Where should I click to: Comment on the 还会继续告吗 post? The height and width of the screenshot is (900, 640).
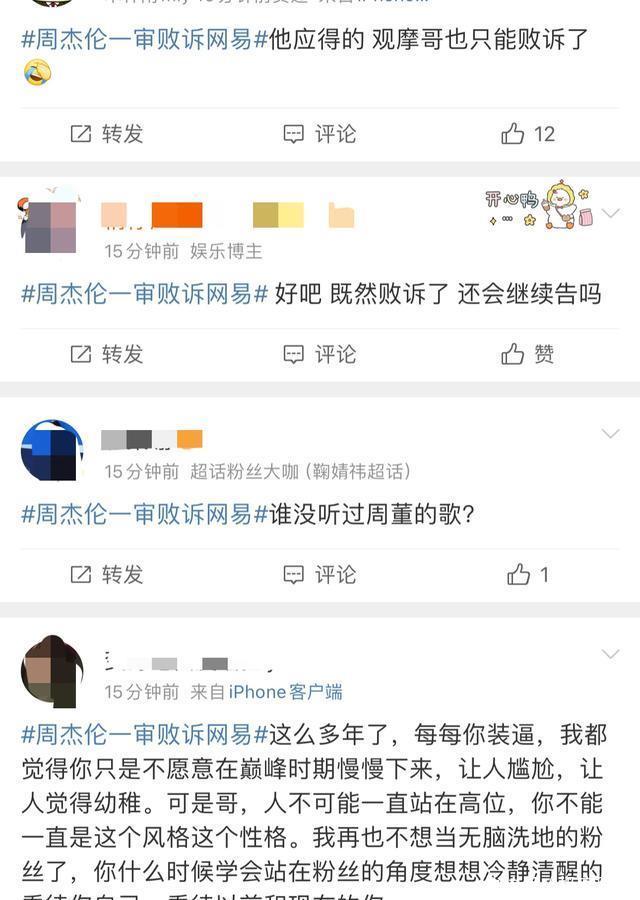click(320, 354)
